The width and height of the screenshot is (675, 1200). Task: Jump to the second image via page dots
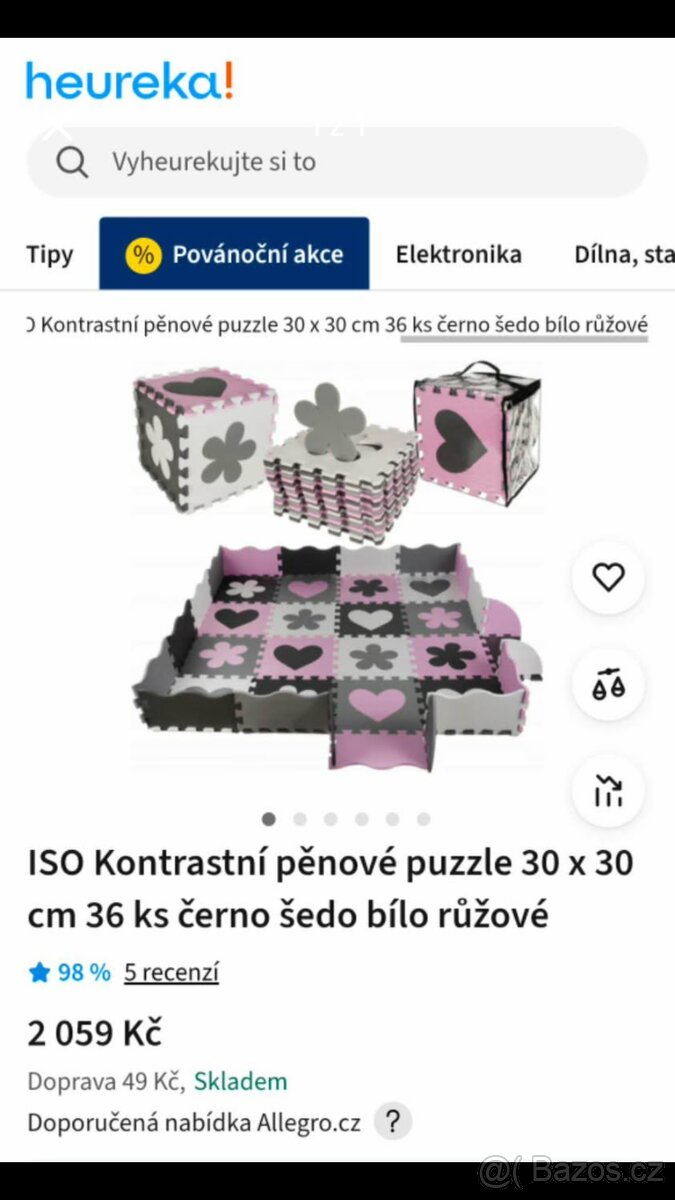pyautogui.click(x=299, y=819)
